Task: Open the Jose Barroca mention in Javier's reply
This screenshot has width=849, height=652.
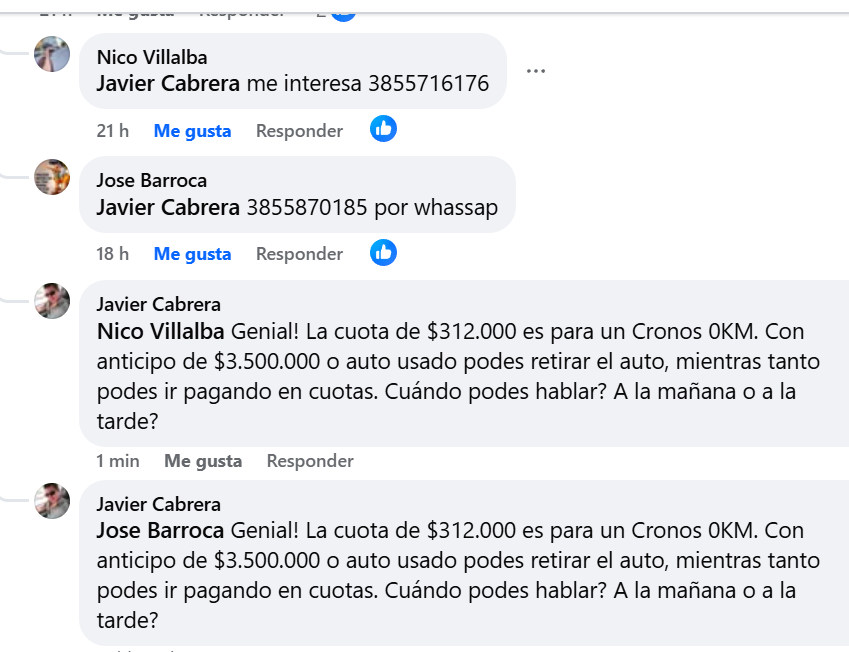Action: tap(160, 530)
